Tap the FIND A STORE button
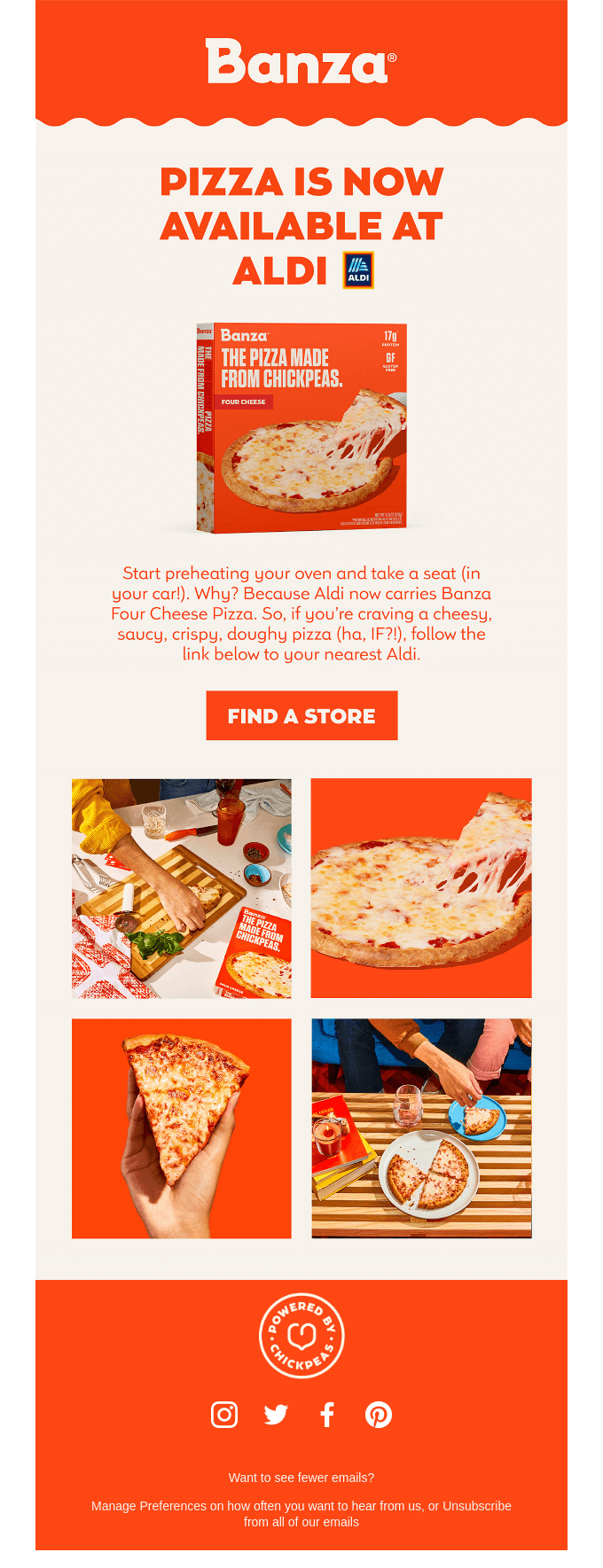The width and height of the screenshot is (603, 1568). 301,715
